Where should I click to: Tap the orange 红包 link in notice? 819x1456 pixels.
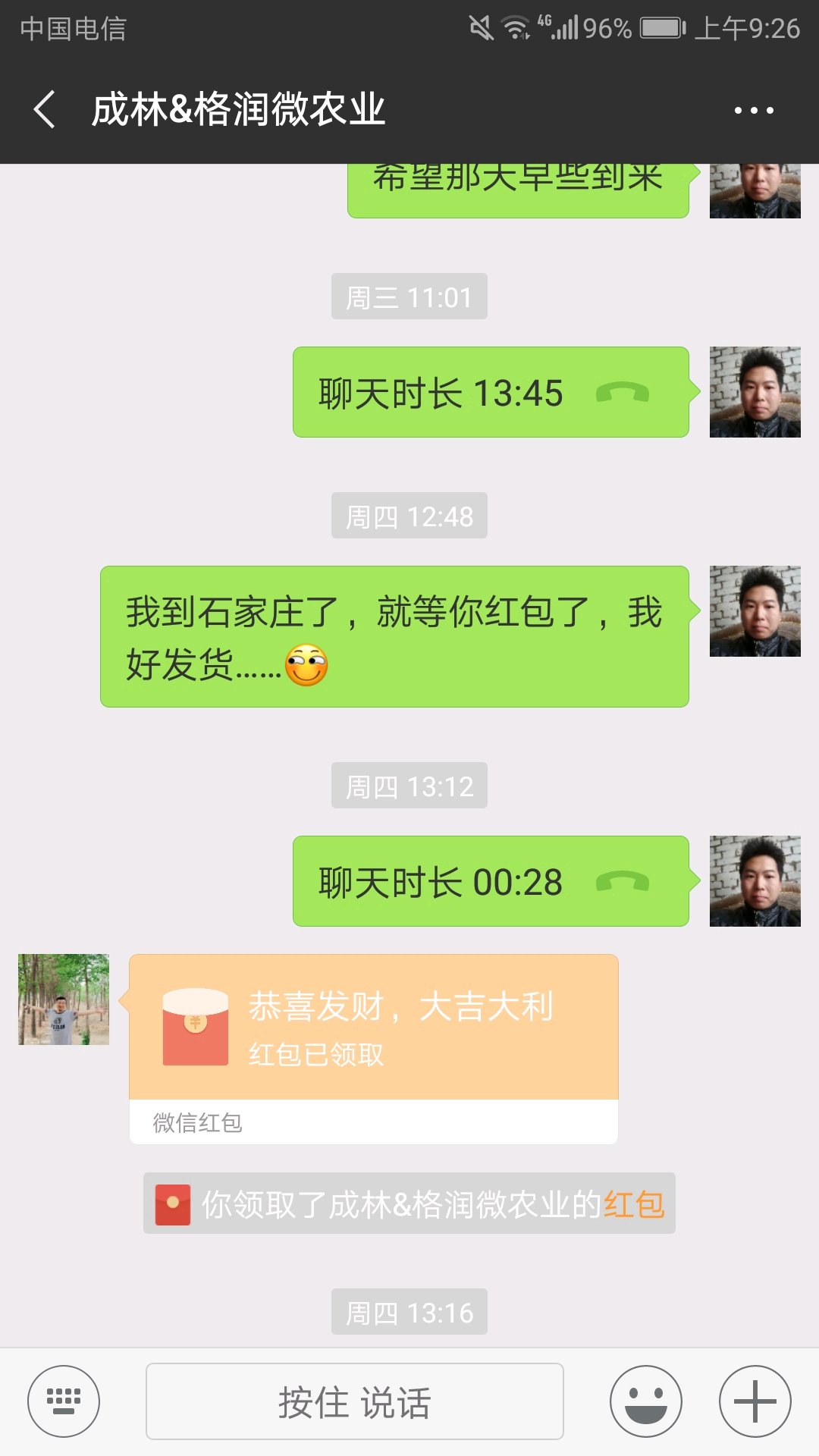pyautogui.click(x=634, y=1204)
